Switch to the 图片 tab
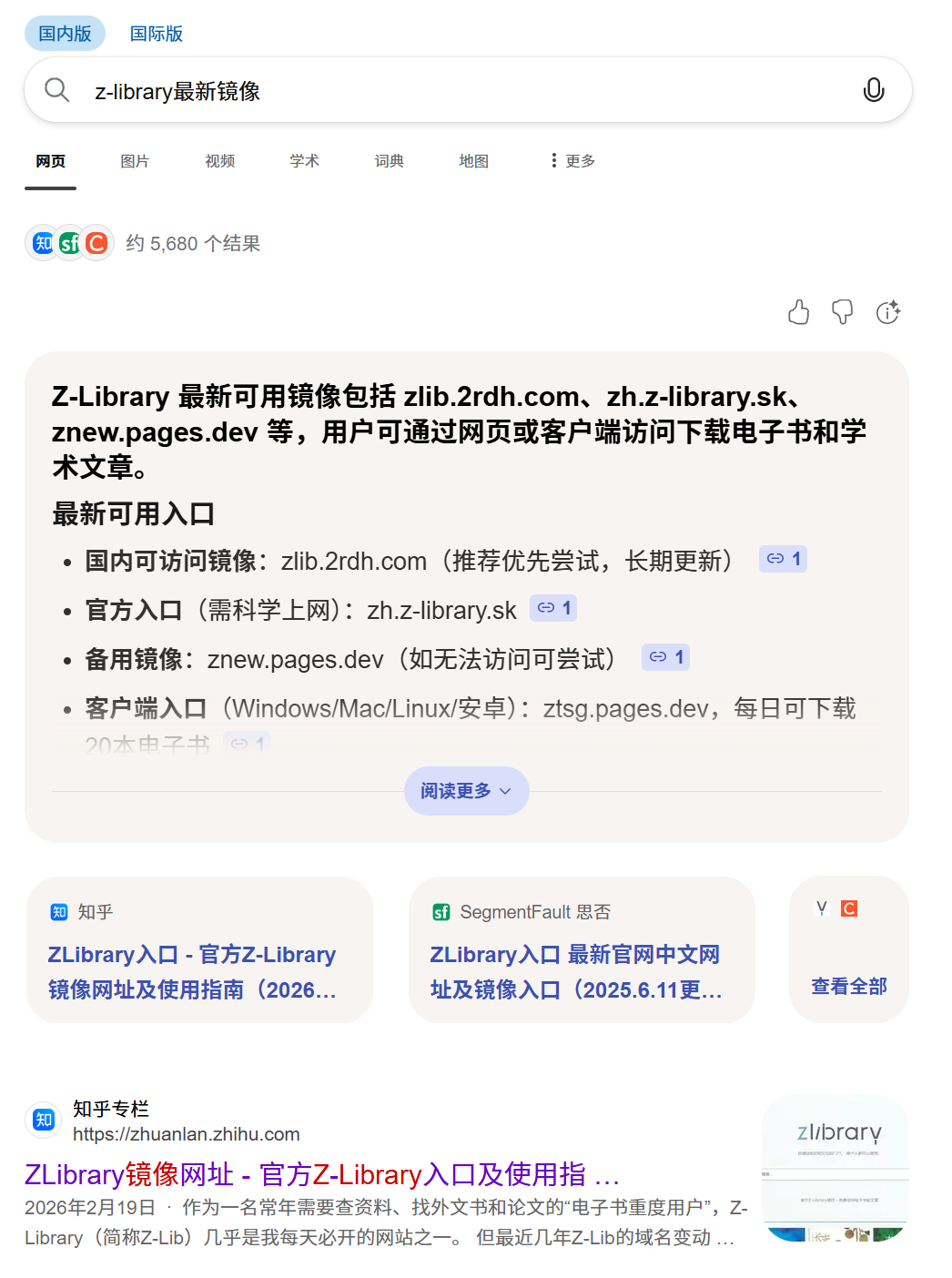952x1278 pixels. (x=135, y=160)
